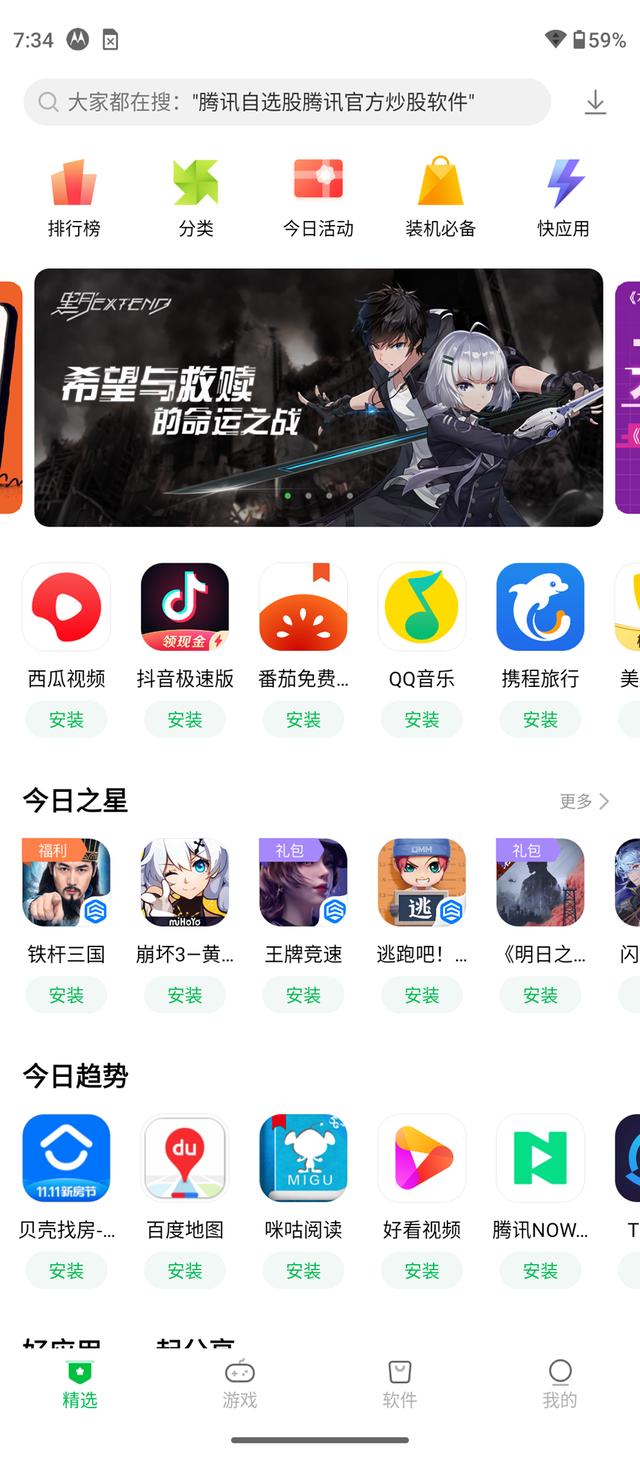Open the downloads manager icon
The image size is (640, 1458).
pos(595,102)
